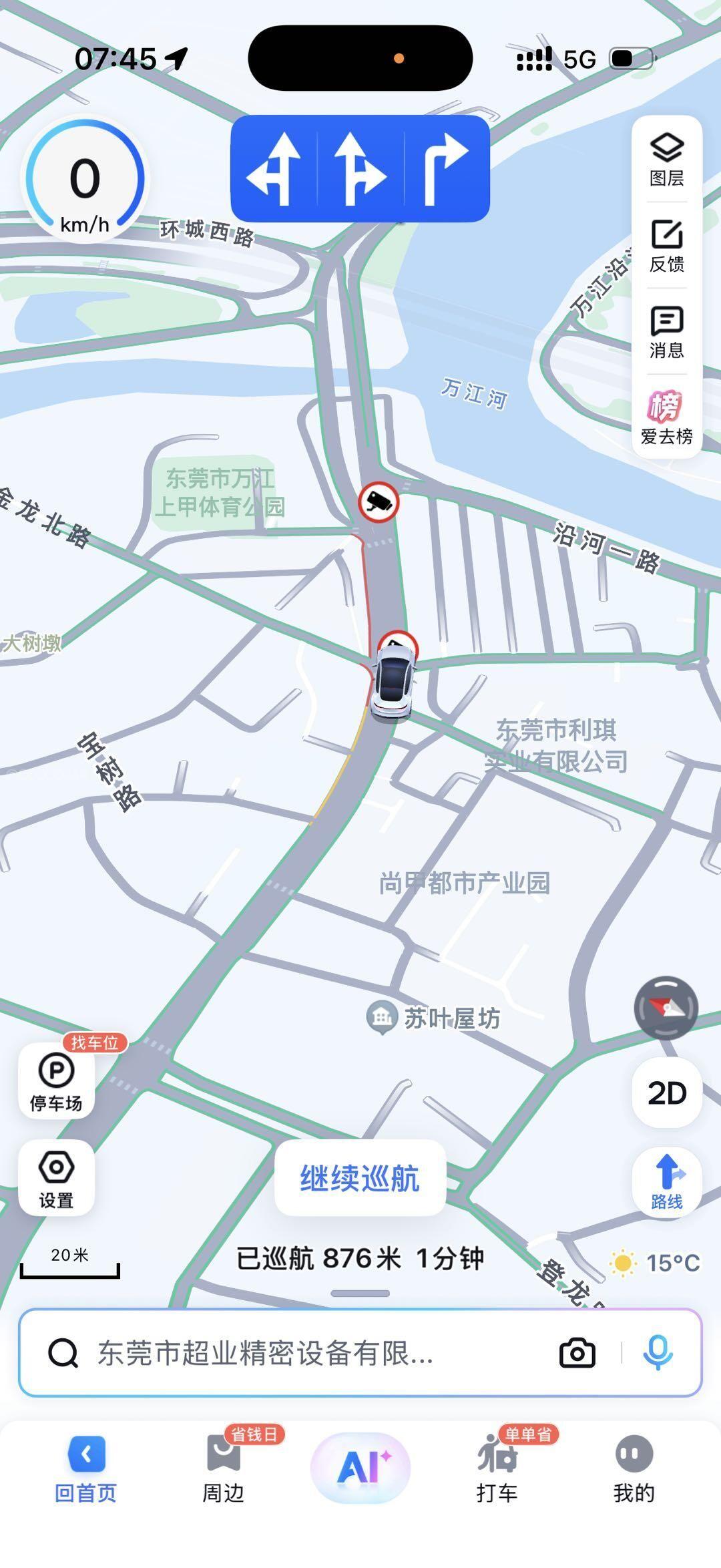Open the 路线 route planner
Image resolution: width=721 pixels, height=1568 pixels.
(666, 1183)
